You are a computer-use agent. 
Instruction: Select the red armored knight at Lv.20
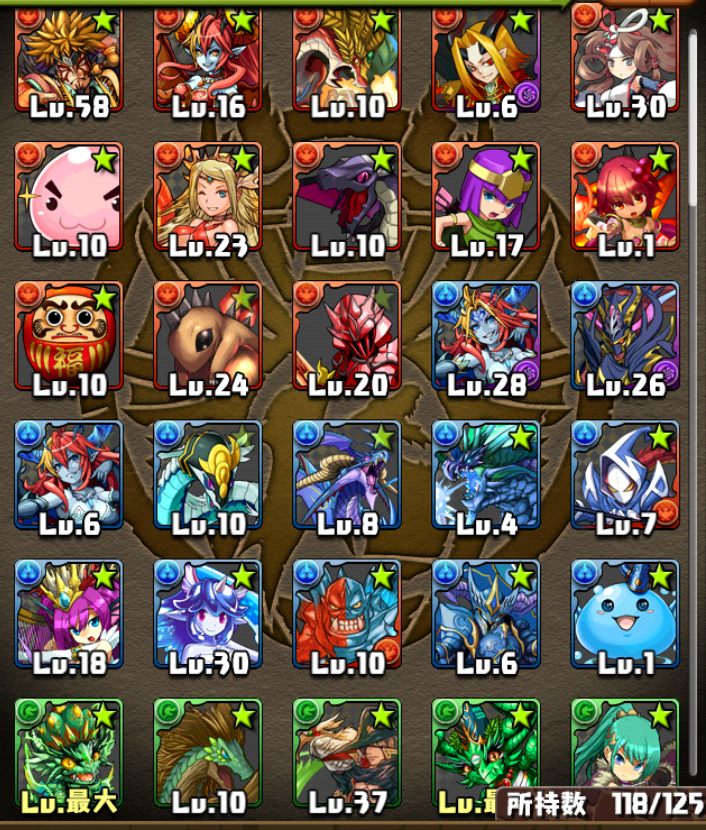pos(346,335)
